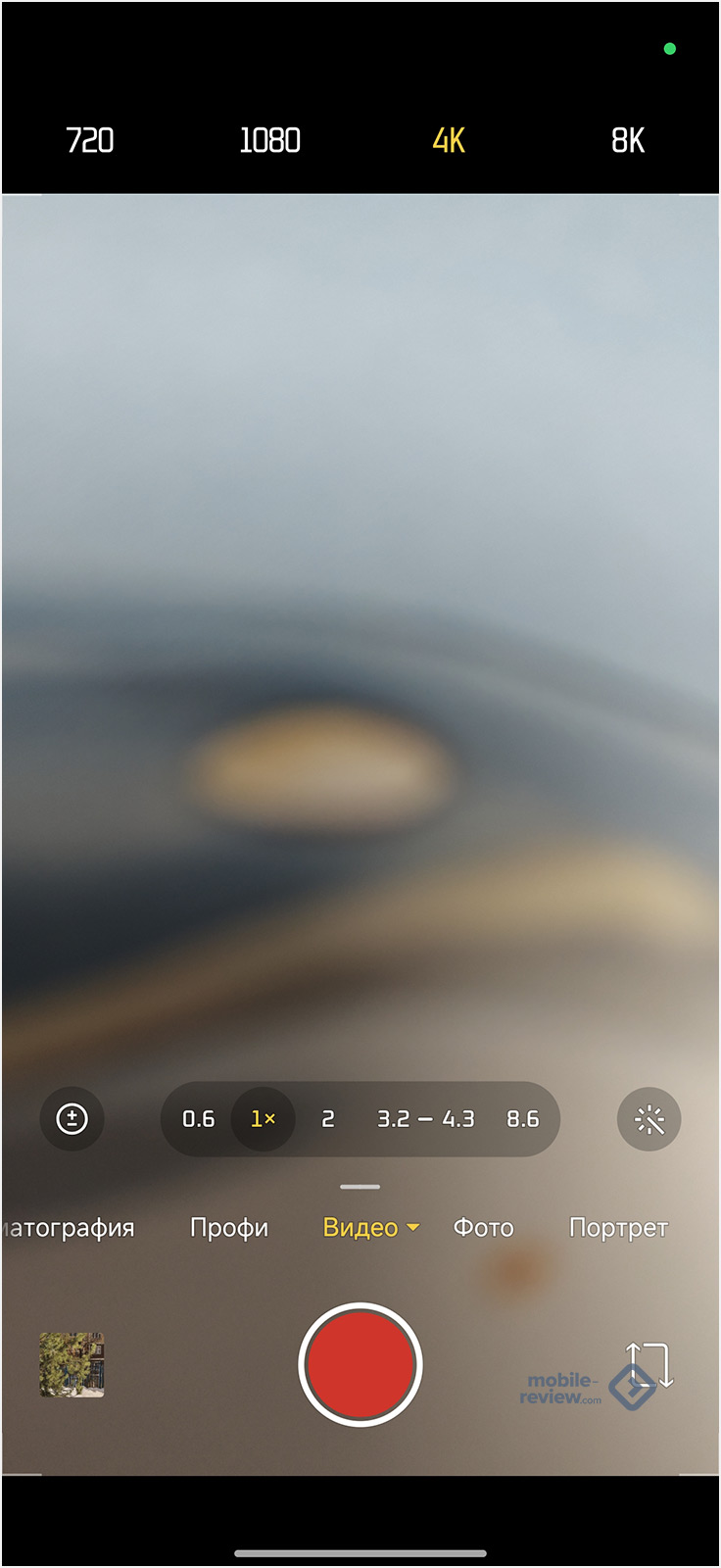
Task: Set zoom to 2
Action: 328,1118
